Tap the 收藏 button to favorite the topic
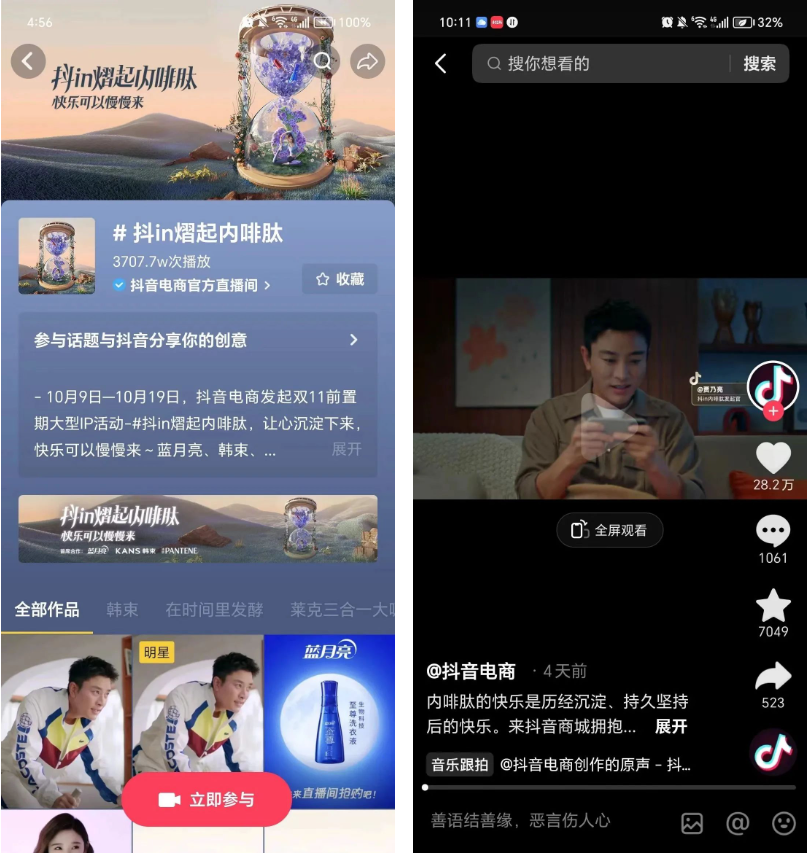 340,280
